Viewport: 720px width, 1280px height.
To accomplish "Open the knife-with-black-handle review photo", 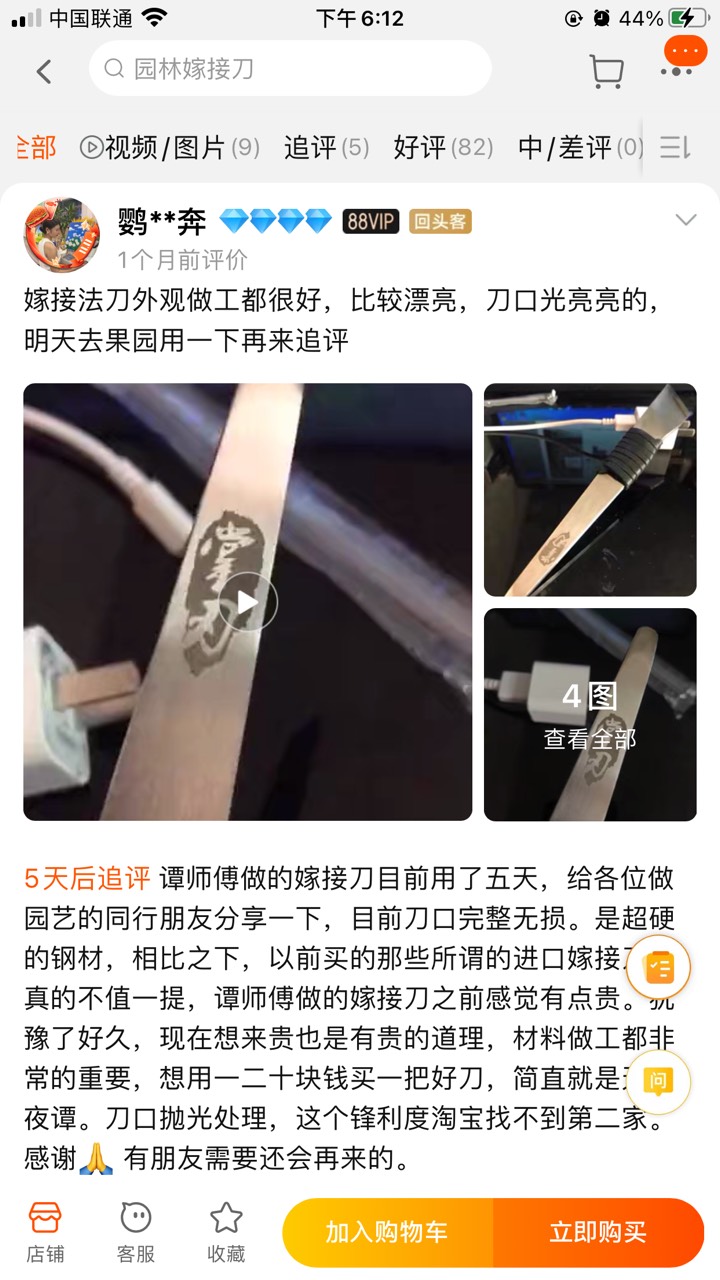I will (x=590, y=490).
